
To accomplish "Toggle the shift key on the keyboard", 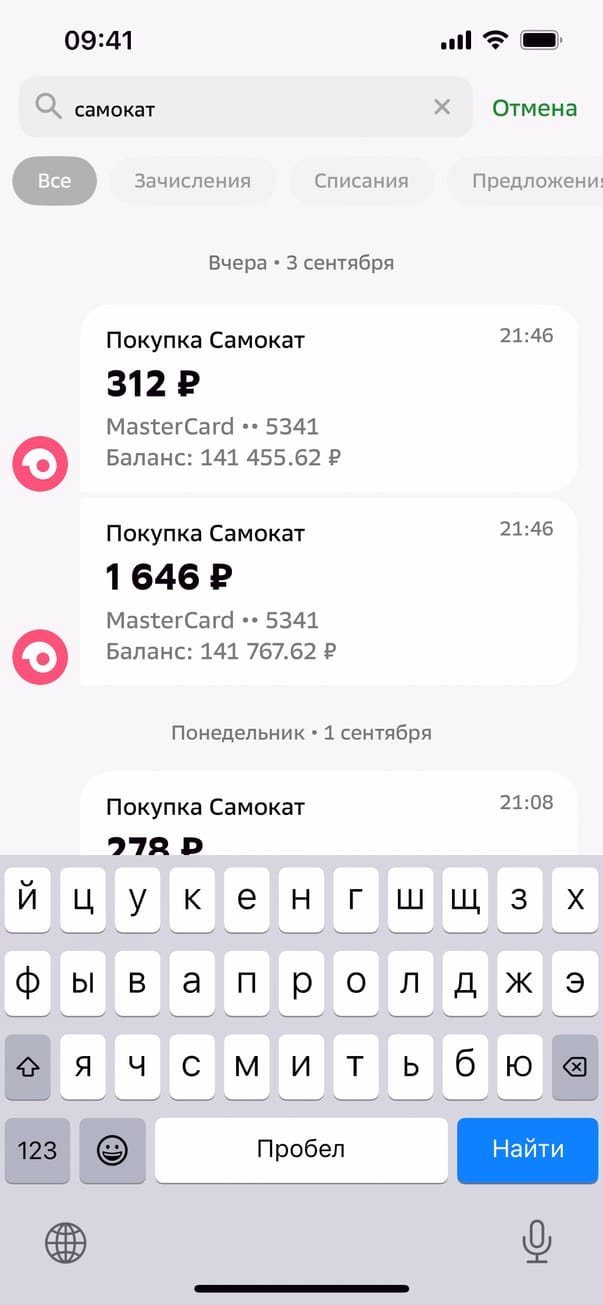I will coord(28,1067).
